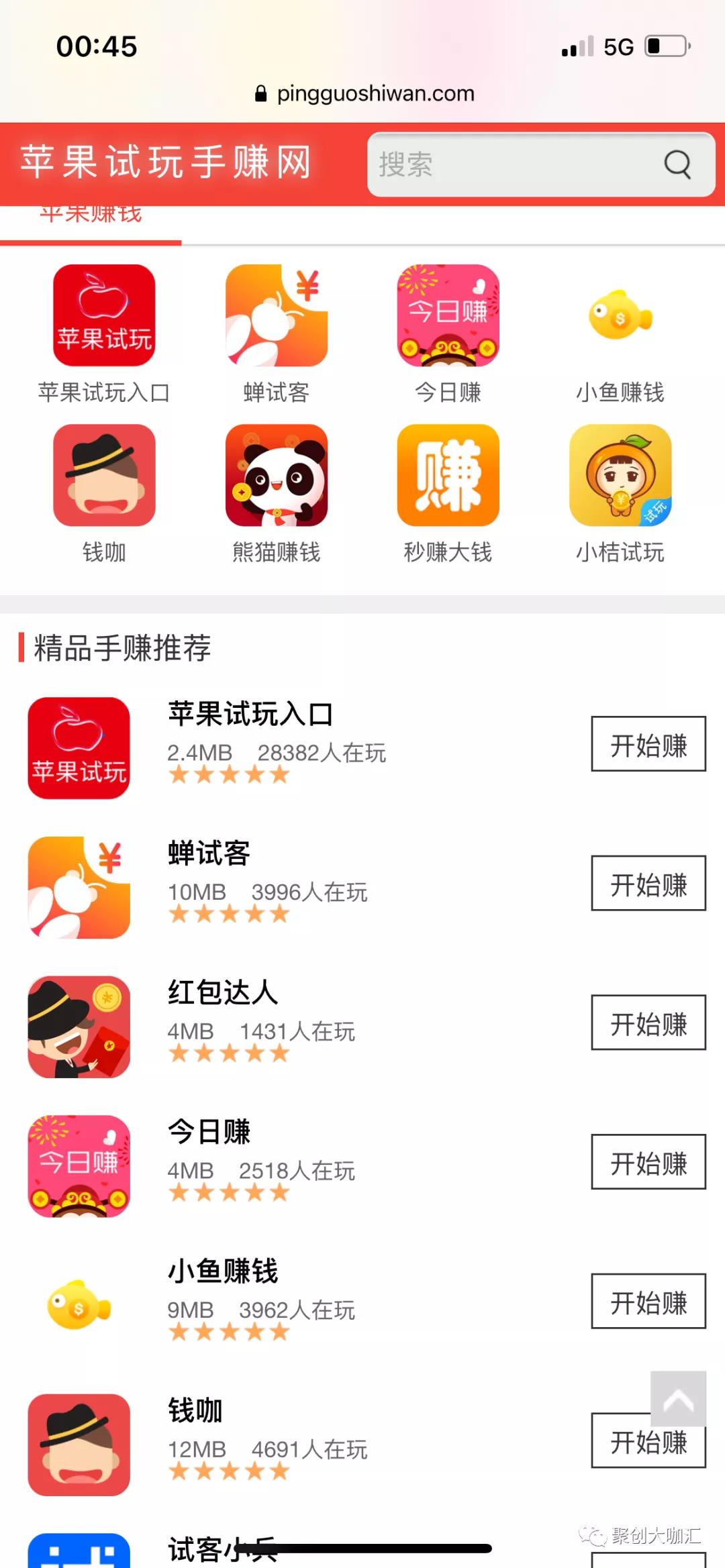Open the 蝉试客 grid icon
Screen dimensions: 725x1568
(x=276, y=315)
